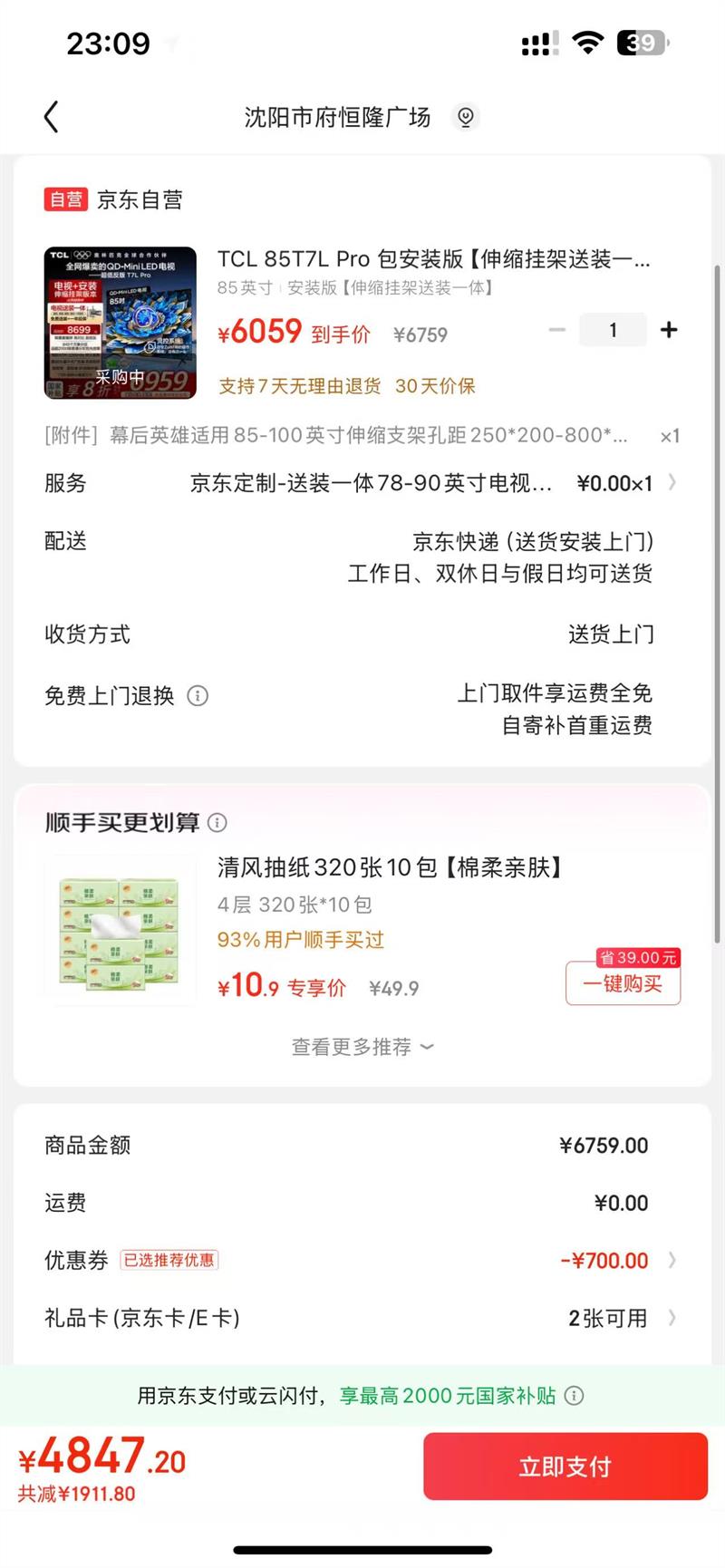Tap 一键购买 for 清风抽纸
Screen dimensions: 725x1568
pos(623,983)
